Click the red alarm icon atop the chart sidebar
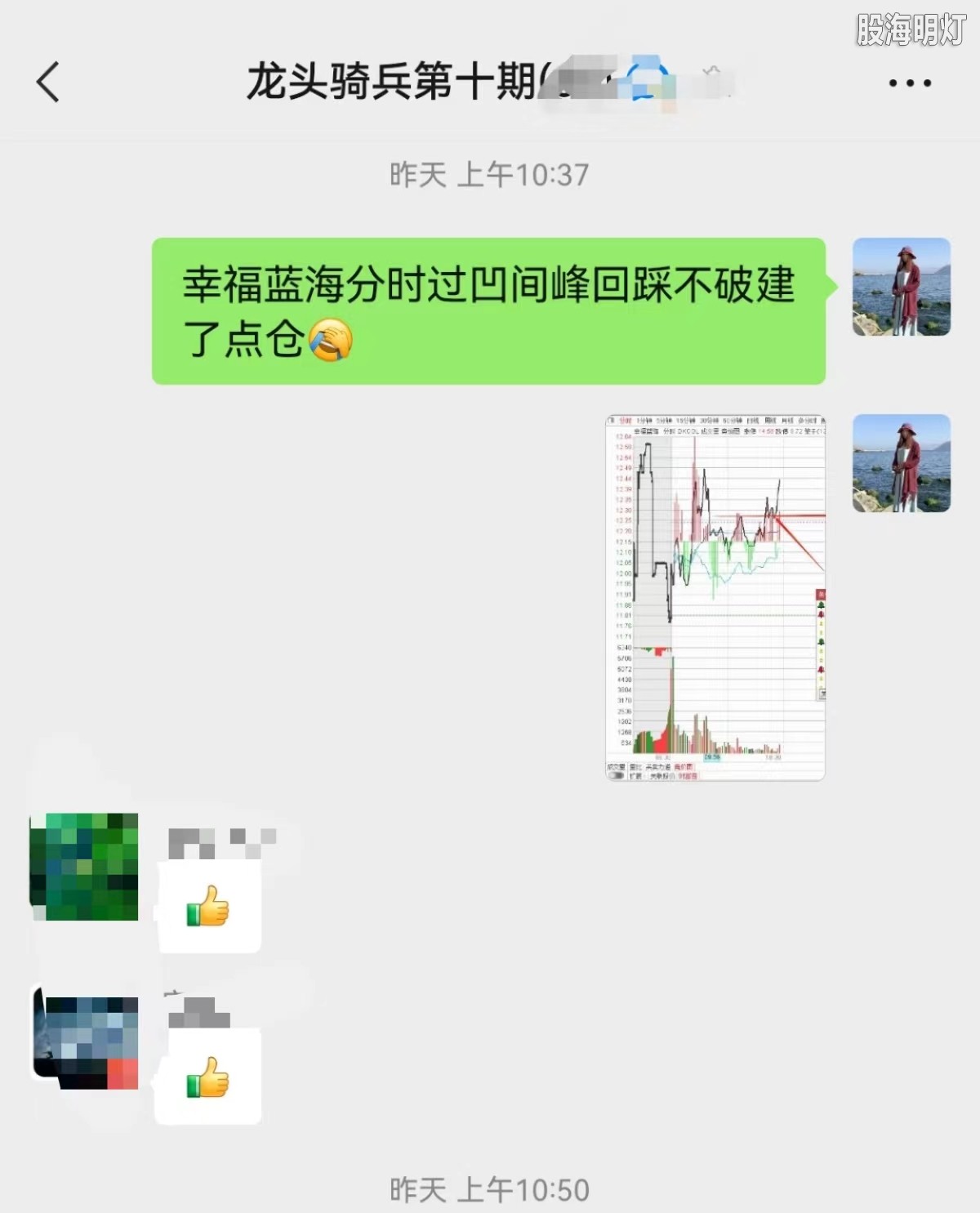Screen dimensions: 980x1213 pyautogui.click(x=821, y=594)
